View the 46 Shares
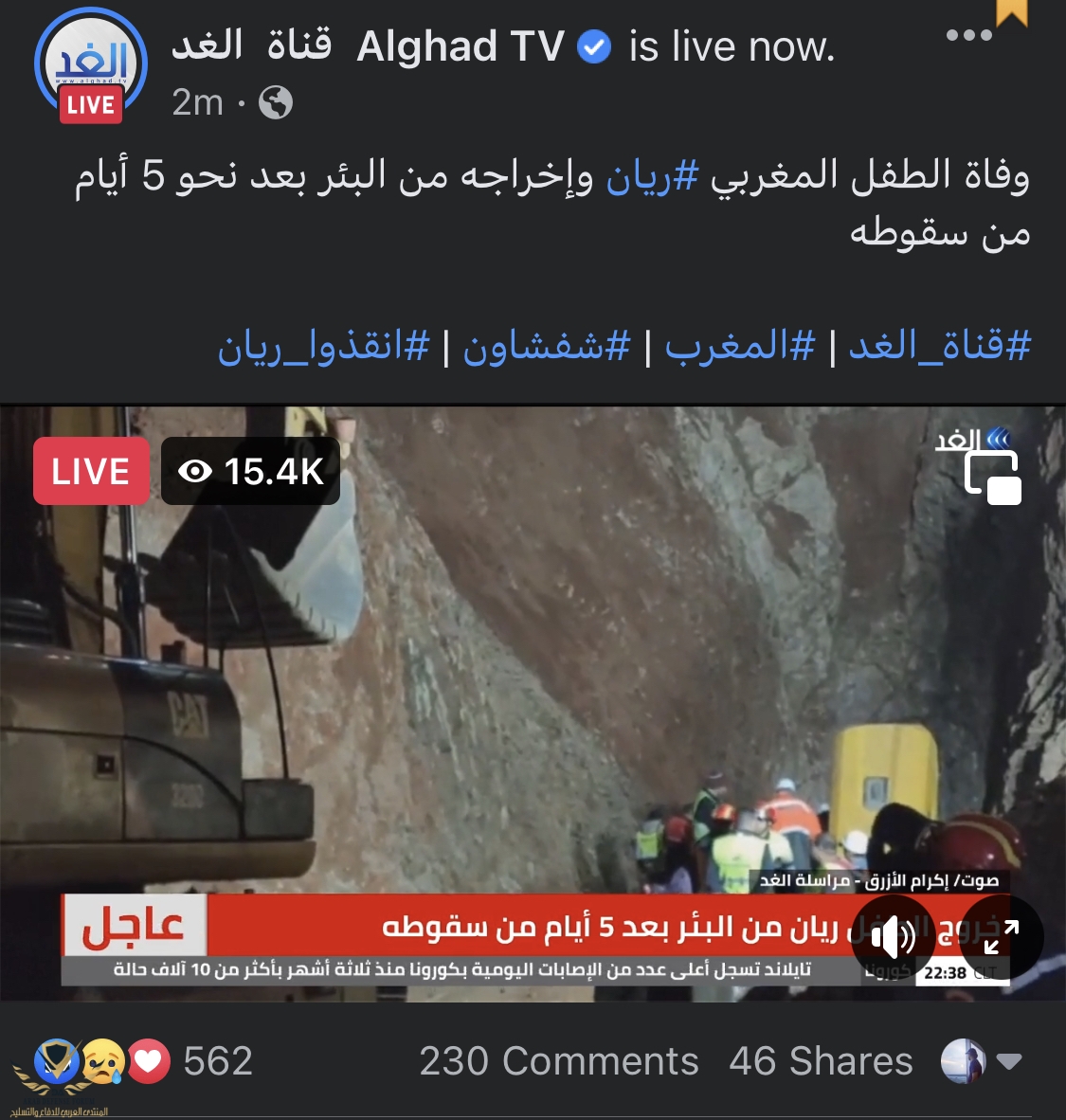 (821, 1061)
